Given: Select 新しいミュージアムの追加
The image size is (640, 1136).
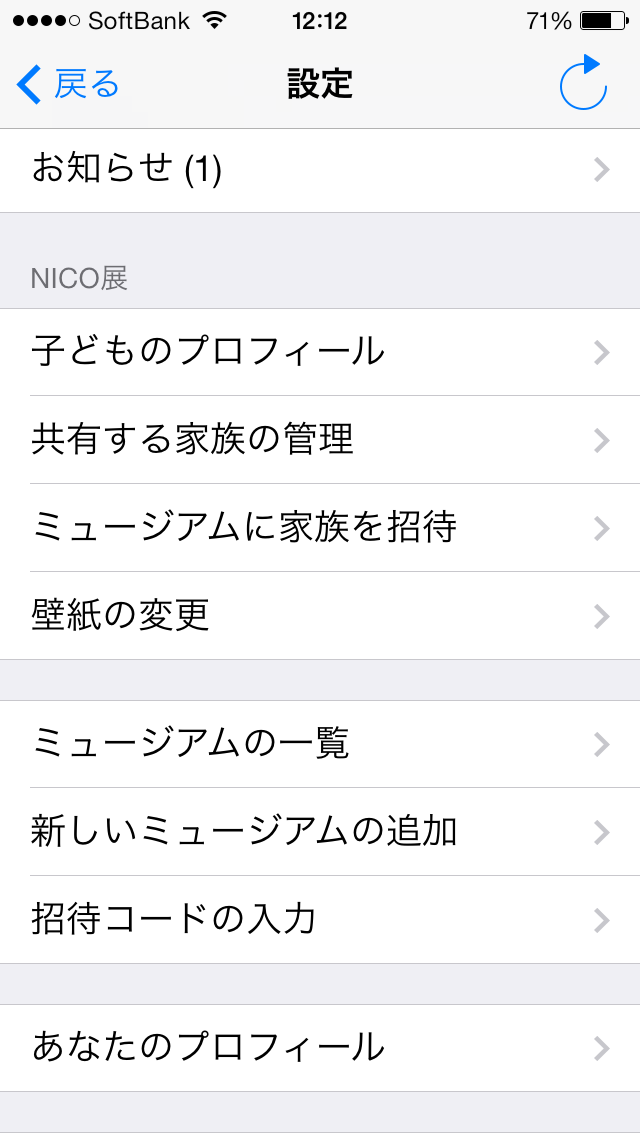Looking at the screenshot, I should click(320, 832).
